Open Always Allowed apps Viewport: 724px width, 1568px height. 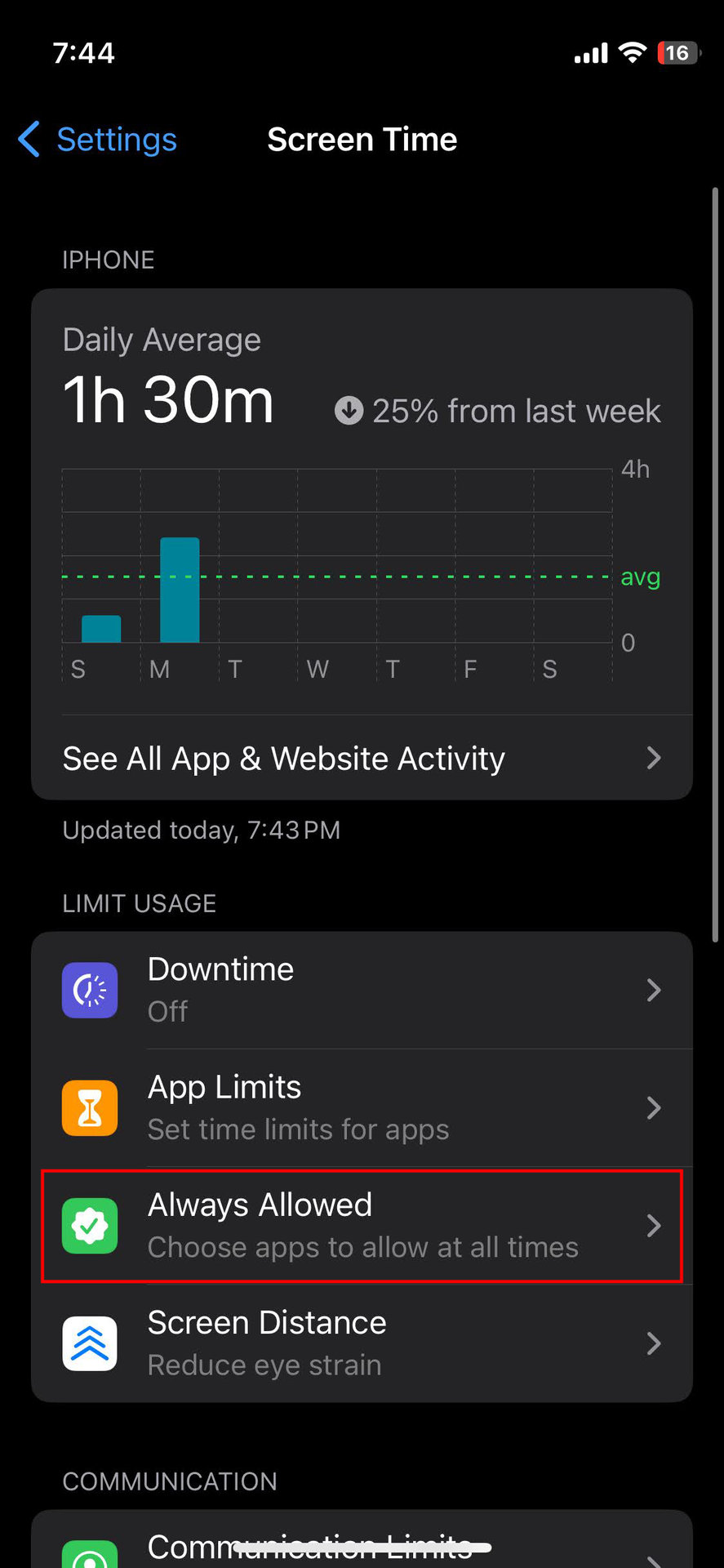click(362, 1225)
